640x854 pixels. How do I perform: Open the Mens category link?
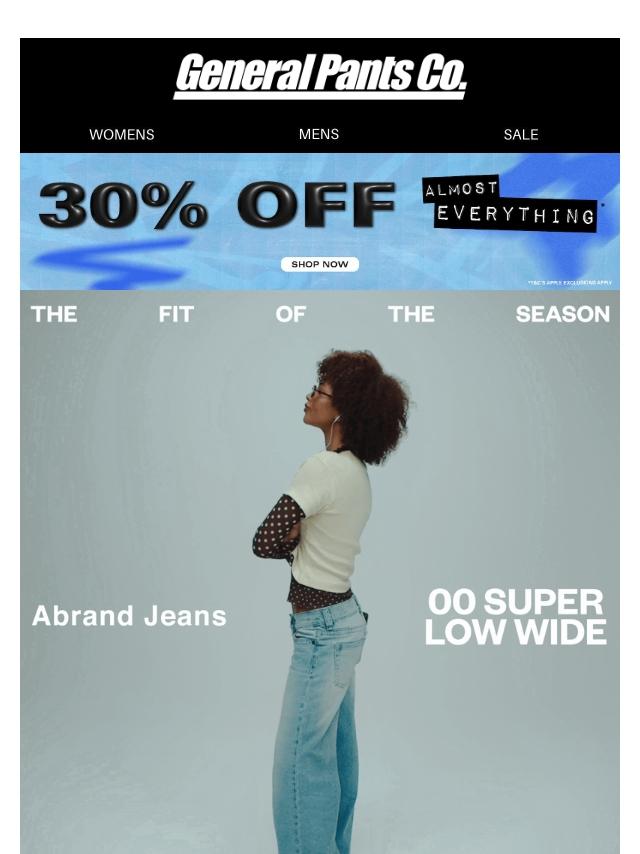tap(319, 134)
